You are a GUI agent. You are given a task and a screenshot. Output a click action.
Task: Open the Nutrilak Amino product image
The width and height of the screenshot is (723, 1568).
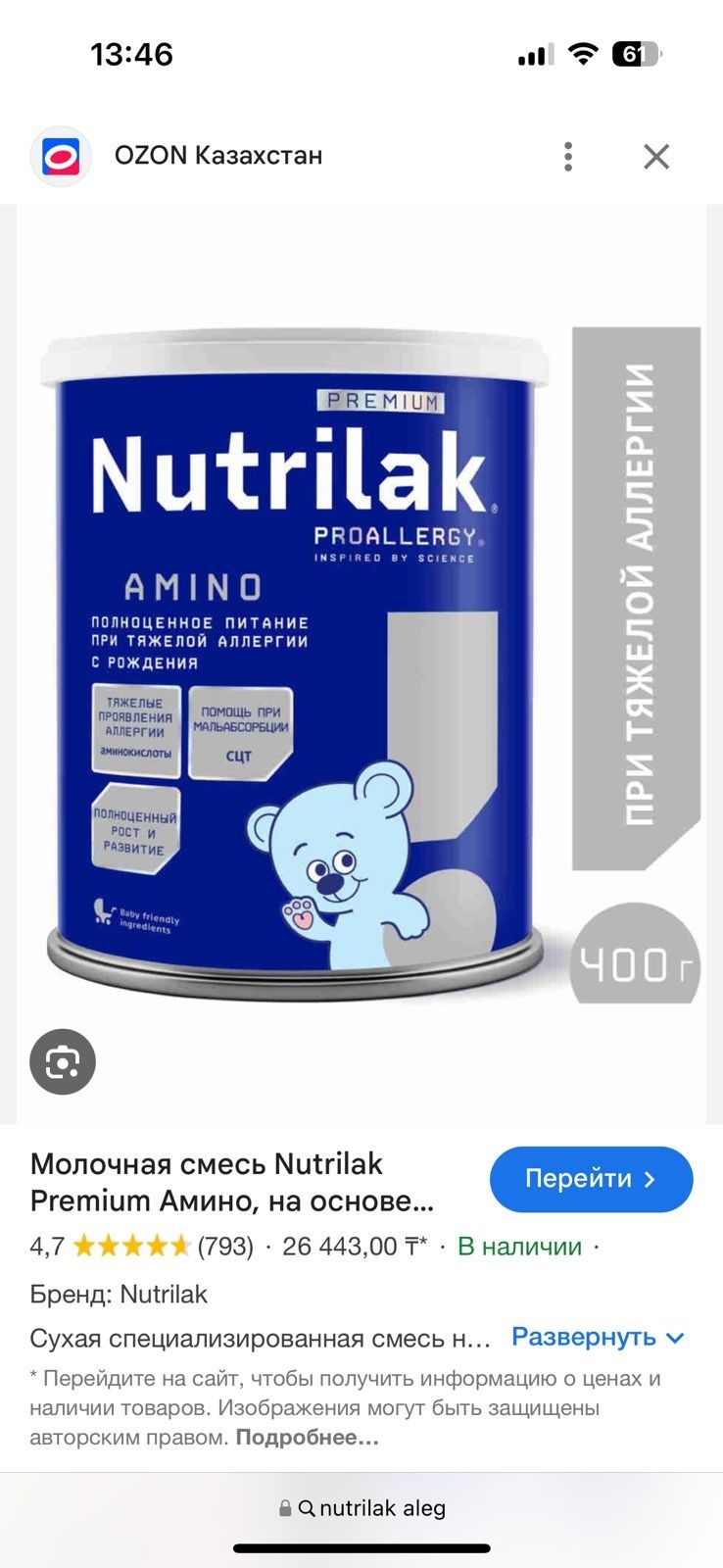pyautogui.click(x=361, y=663)
